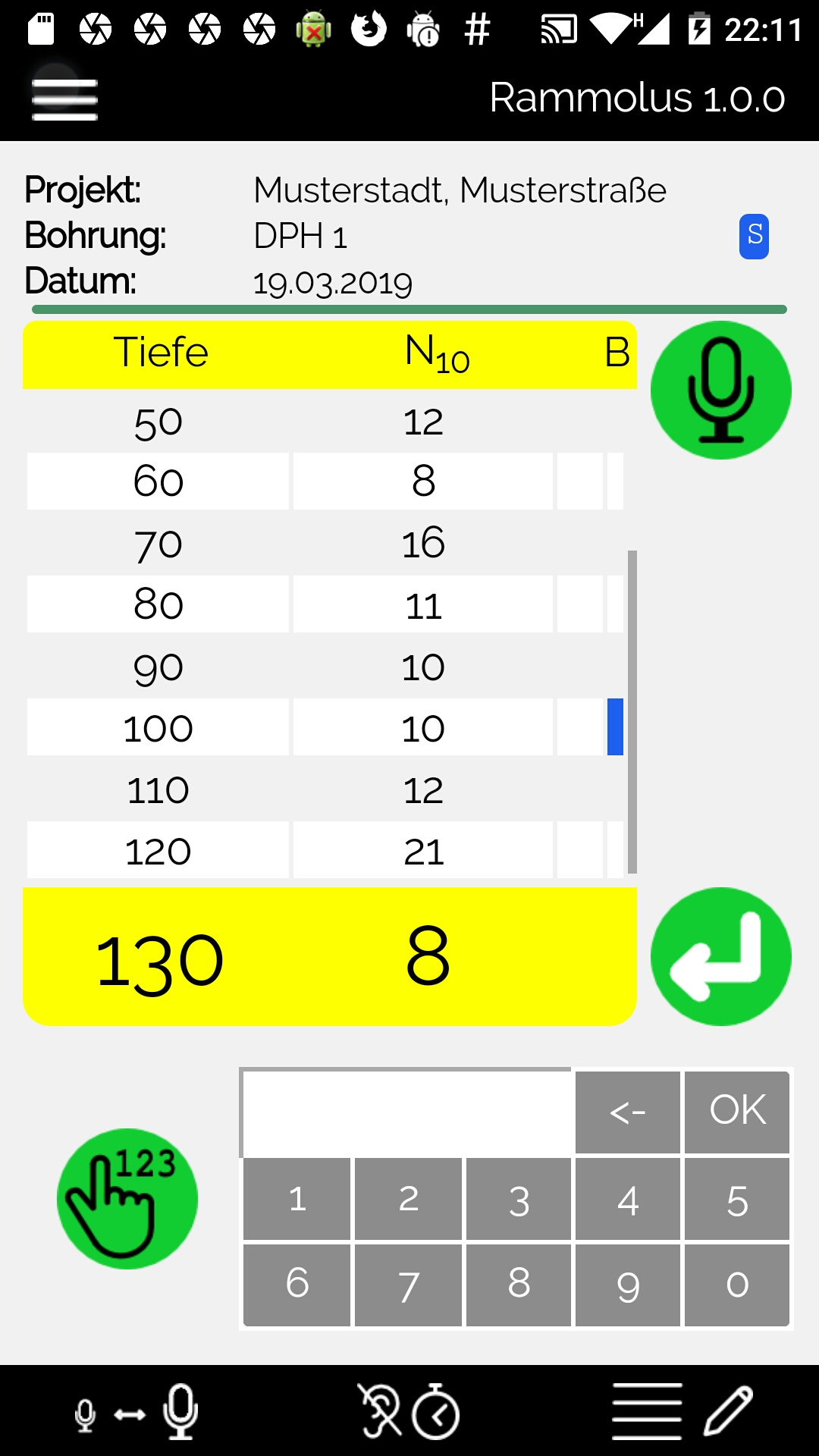This screenshot has height=1456, width=819.
Task: Enter digit 0 on the keypad
Action: (737, 1285)
